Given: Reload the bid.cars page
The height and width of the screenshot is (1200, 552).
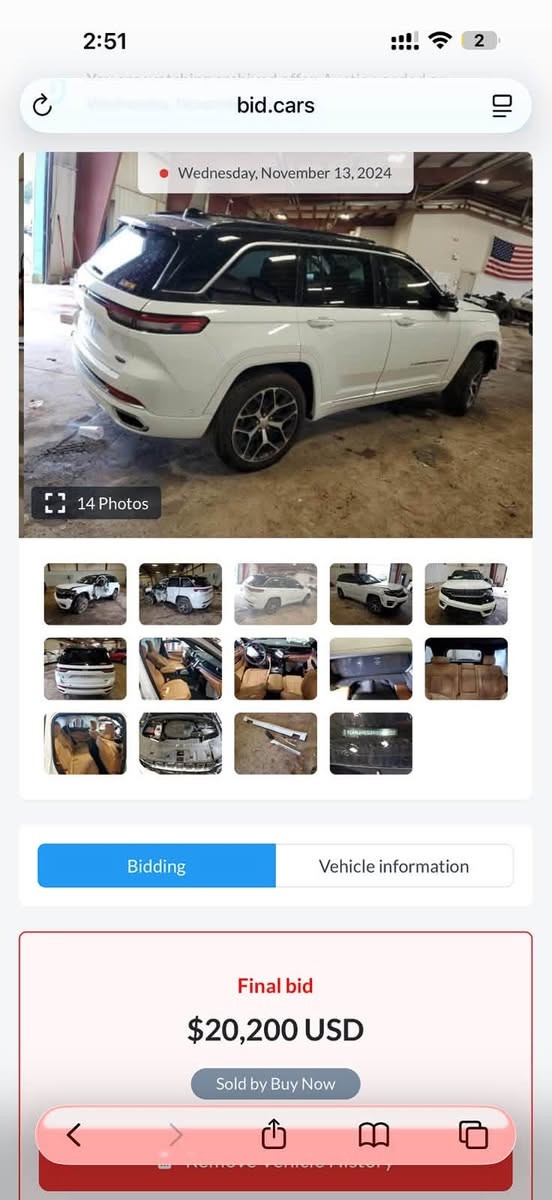Looking at the screenshot, I should [x=42, y=105].
